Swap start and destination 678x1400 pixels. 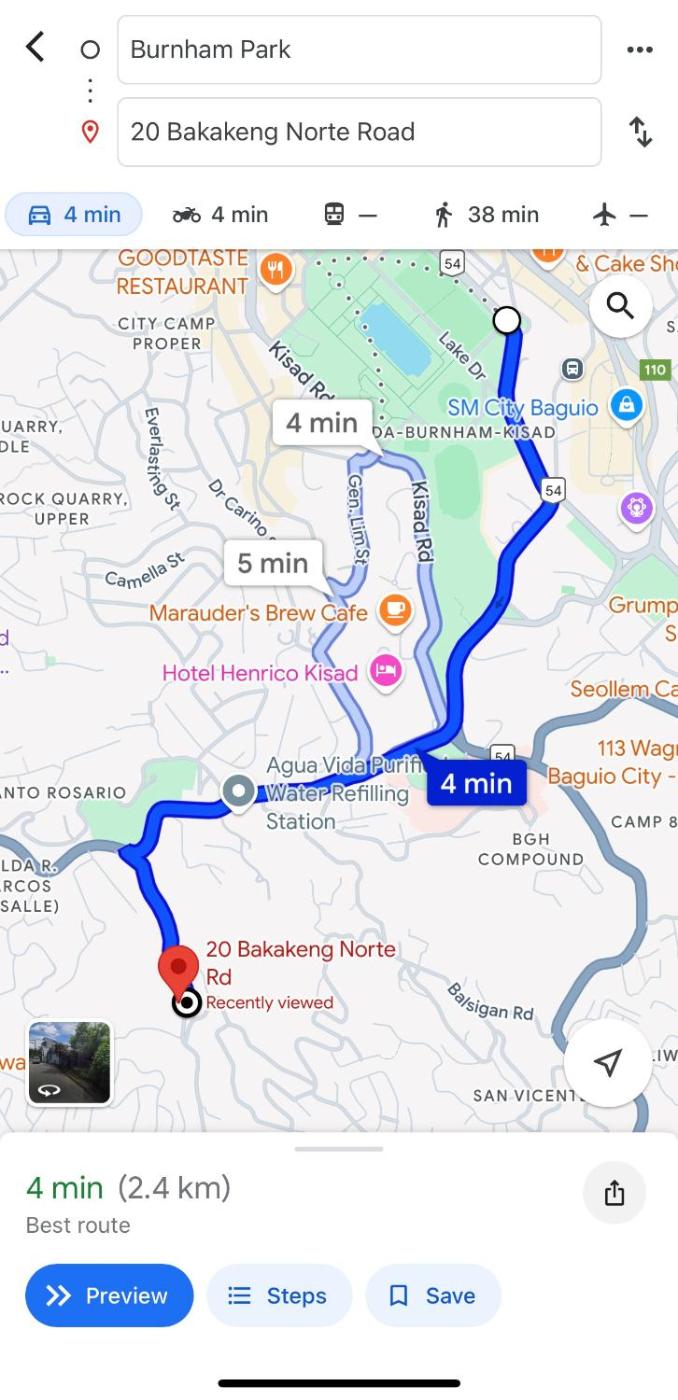tap(640, 132)
